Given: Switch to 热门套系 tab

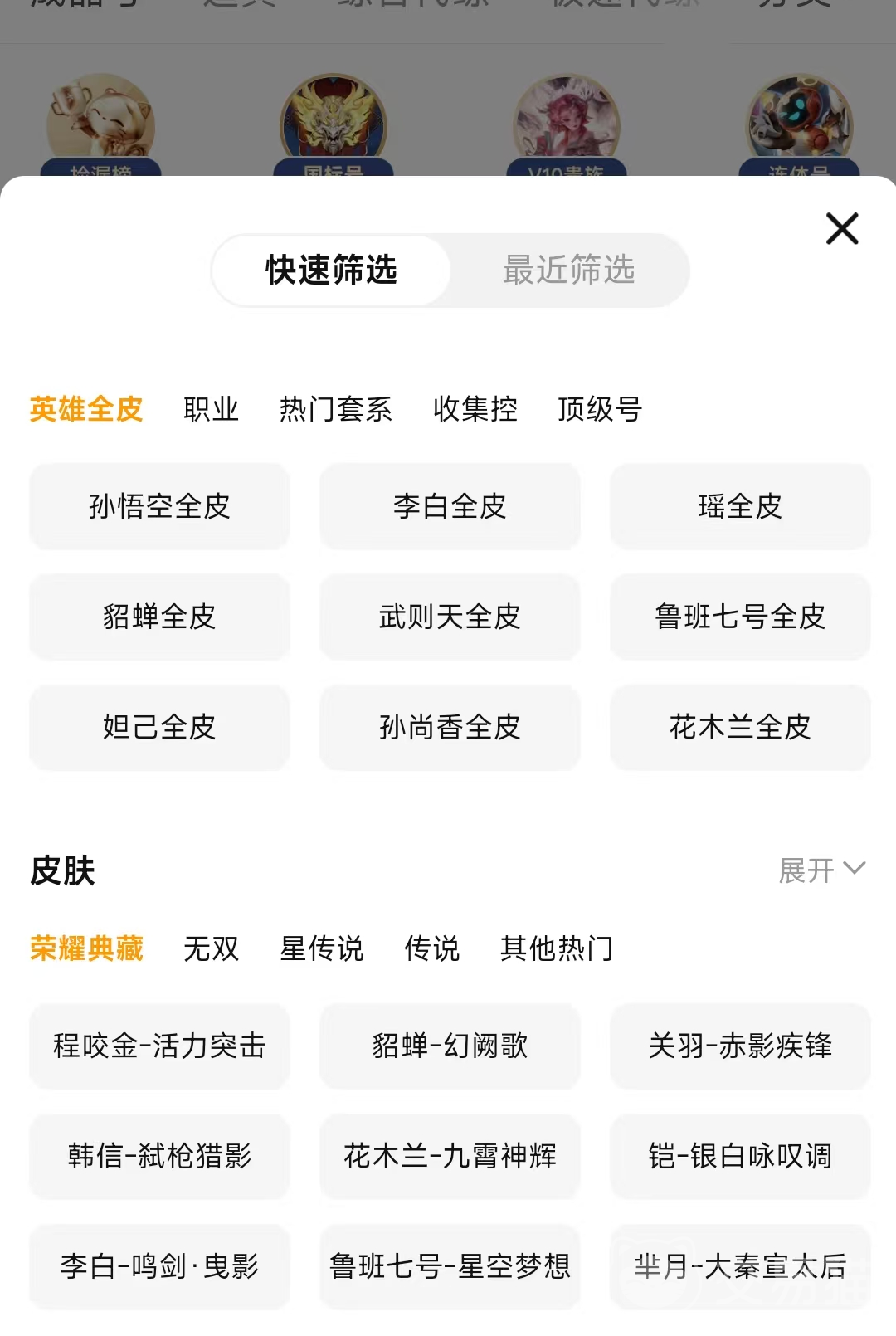Looking at the screenshot, I should [336, 409].
